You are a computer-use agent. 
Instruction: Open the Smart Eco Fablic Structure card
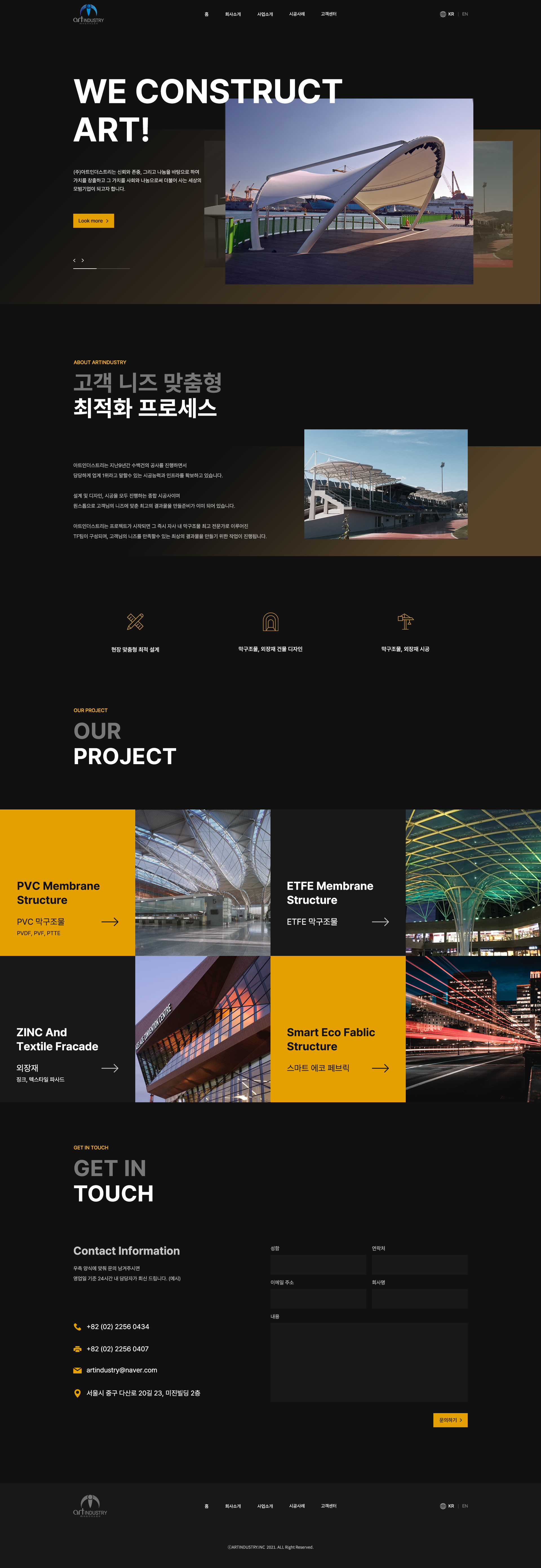(338, 1029)
